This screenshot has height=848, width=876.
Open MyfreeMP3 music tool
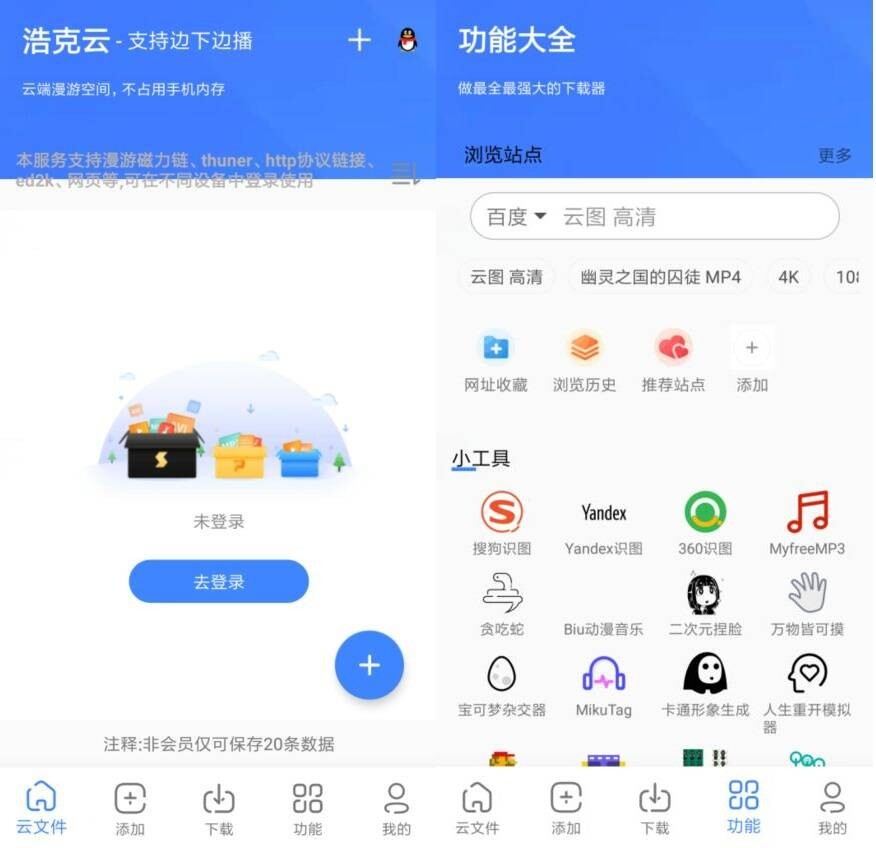[807, 523]
